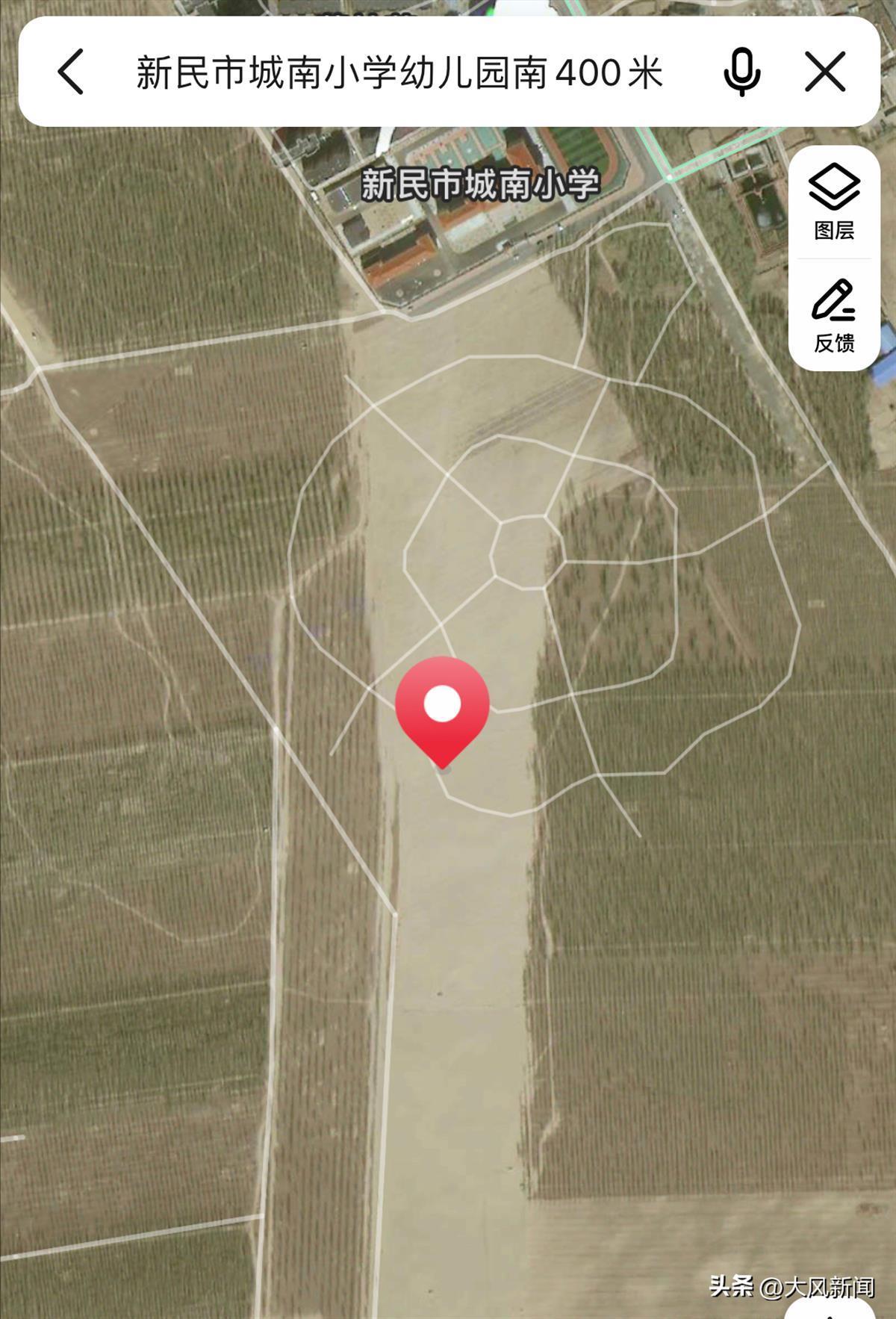Start voice search with the microphone
The height and width of the screenshot is (1319, 896).
(741, 72)
